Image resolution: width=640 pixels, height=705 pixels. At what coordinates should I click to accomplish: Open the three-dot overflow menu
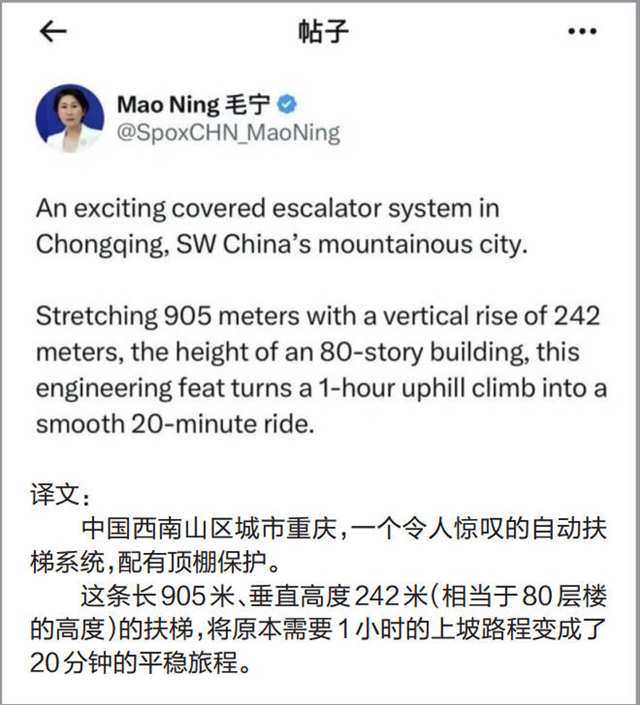pyautogui.click(x=581, y=31)
